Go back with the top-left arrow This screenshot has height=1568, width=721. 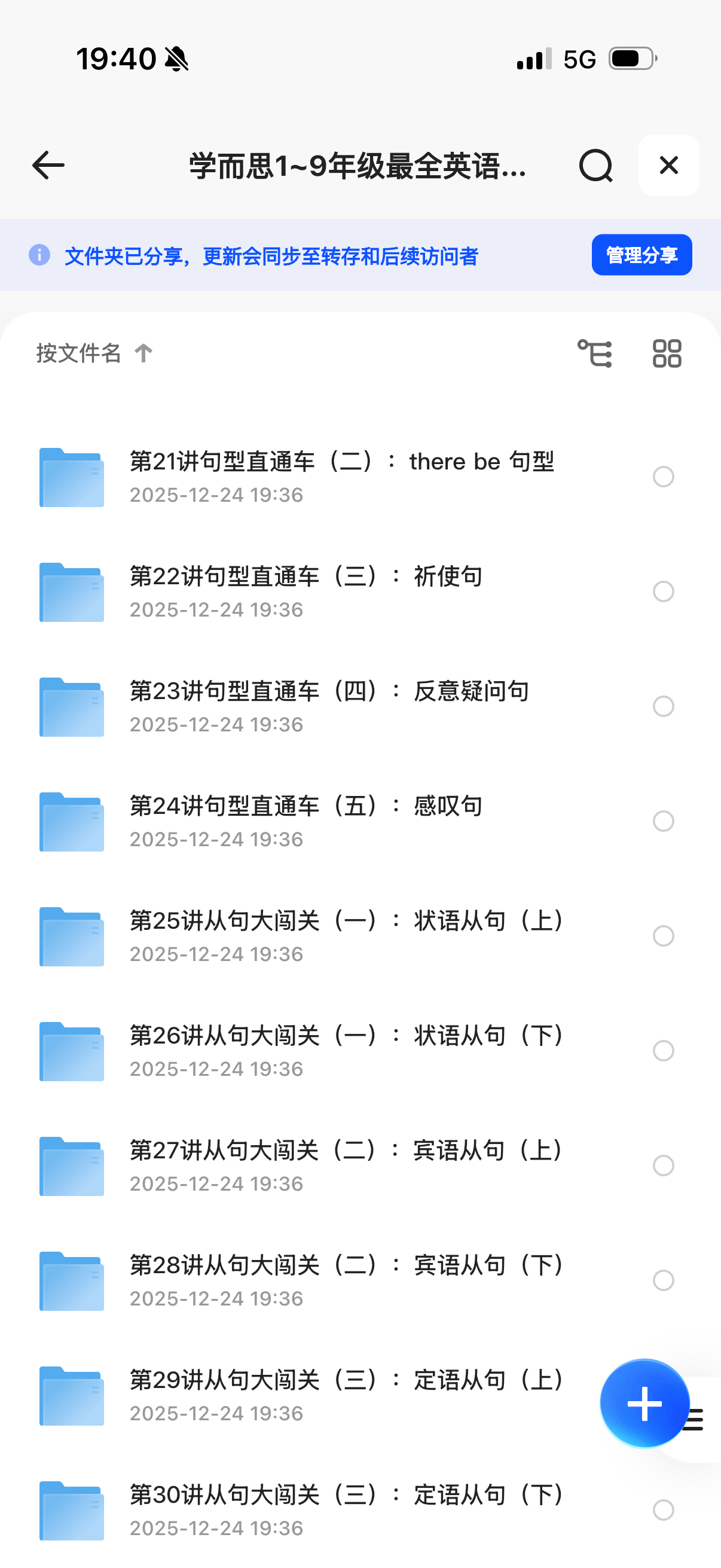48,166
